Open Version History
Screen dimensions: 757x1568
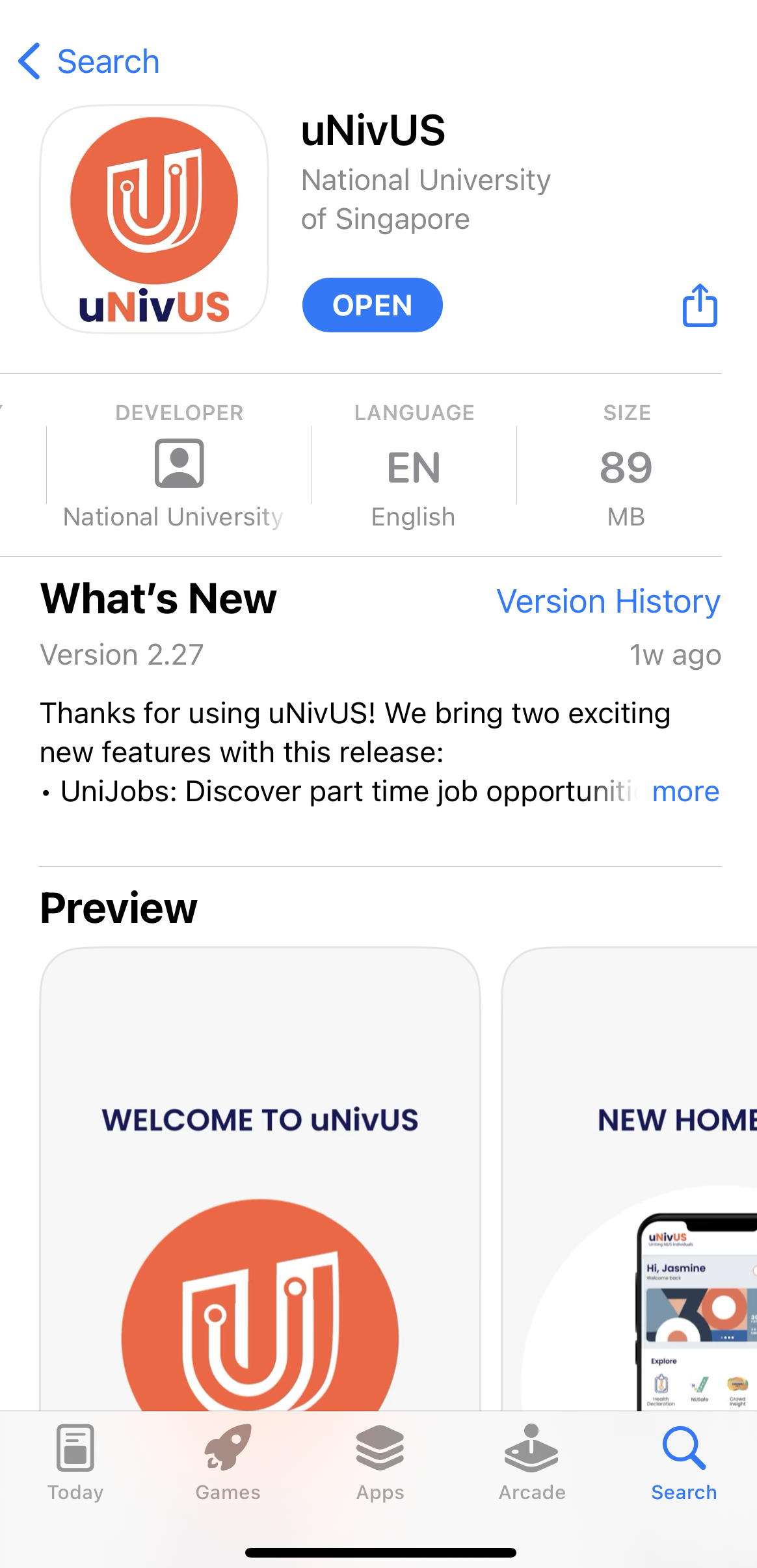tap(608, 601)
